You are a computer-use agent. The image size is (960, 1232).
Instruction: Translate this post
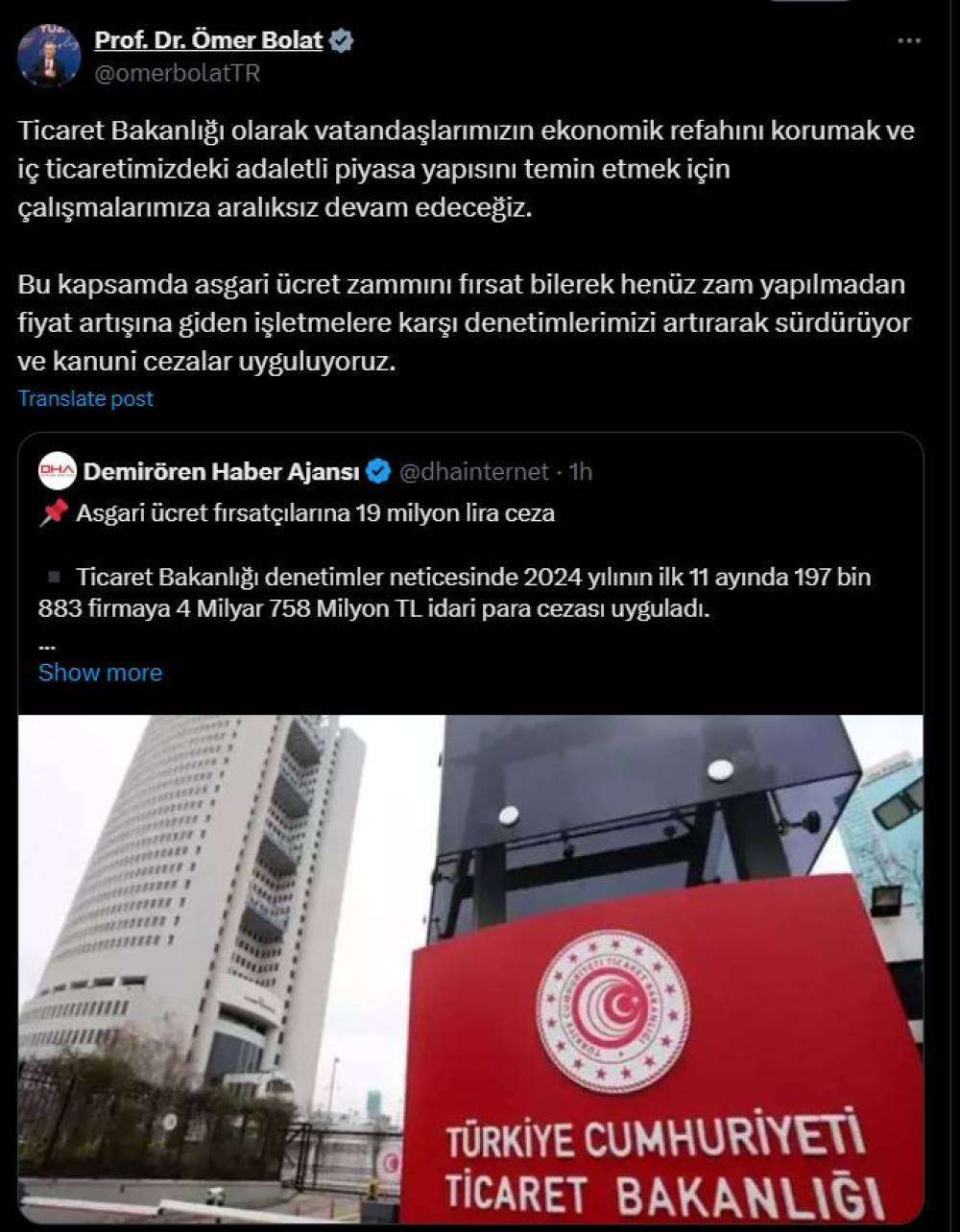85,398
